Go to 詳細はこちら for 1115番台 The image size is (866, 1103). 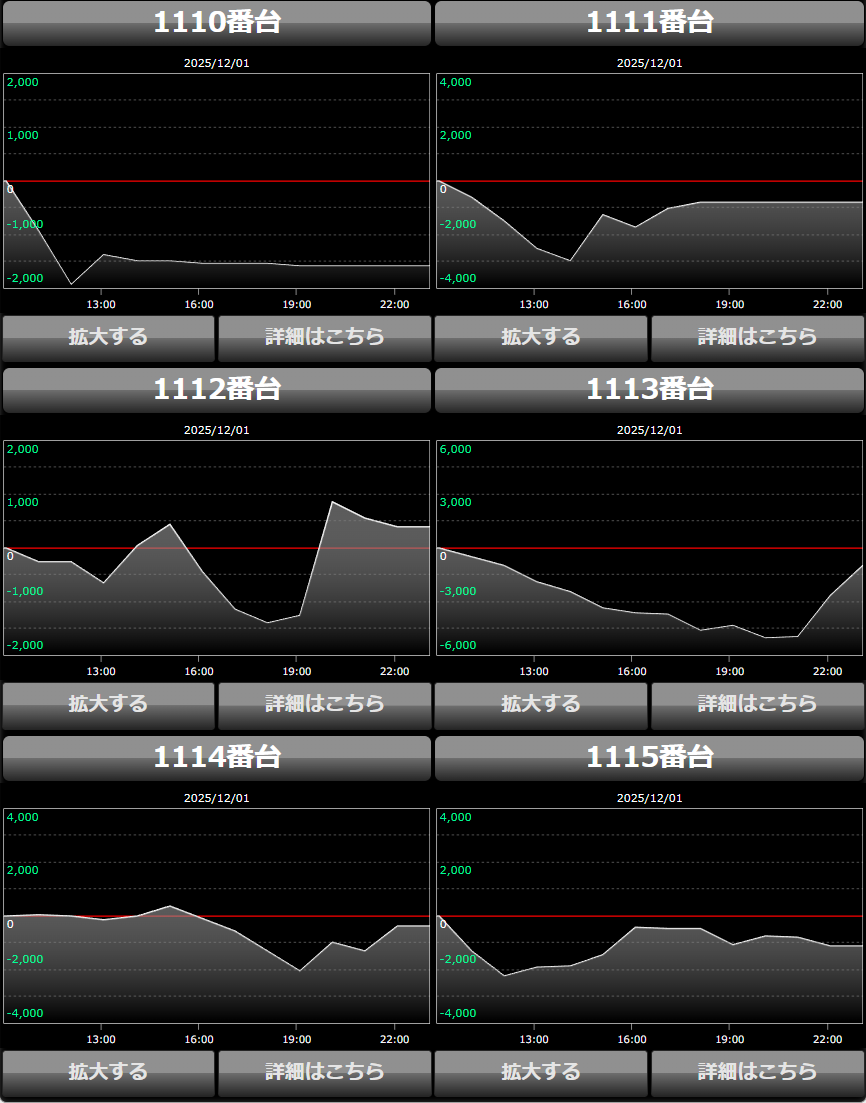pyautogui.click(x=757, y=1073)
